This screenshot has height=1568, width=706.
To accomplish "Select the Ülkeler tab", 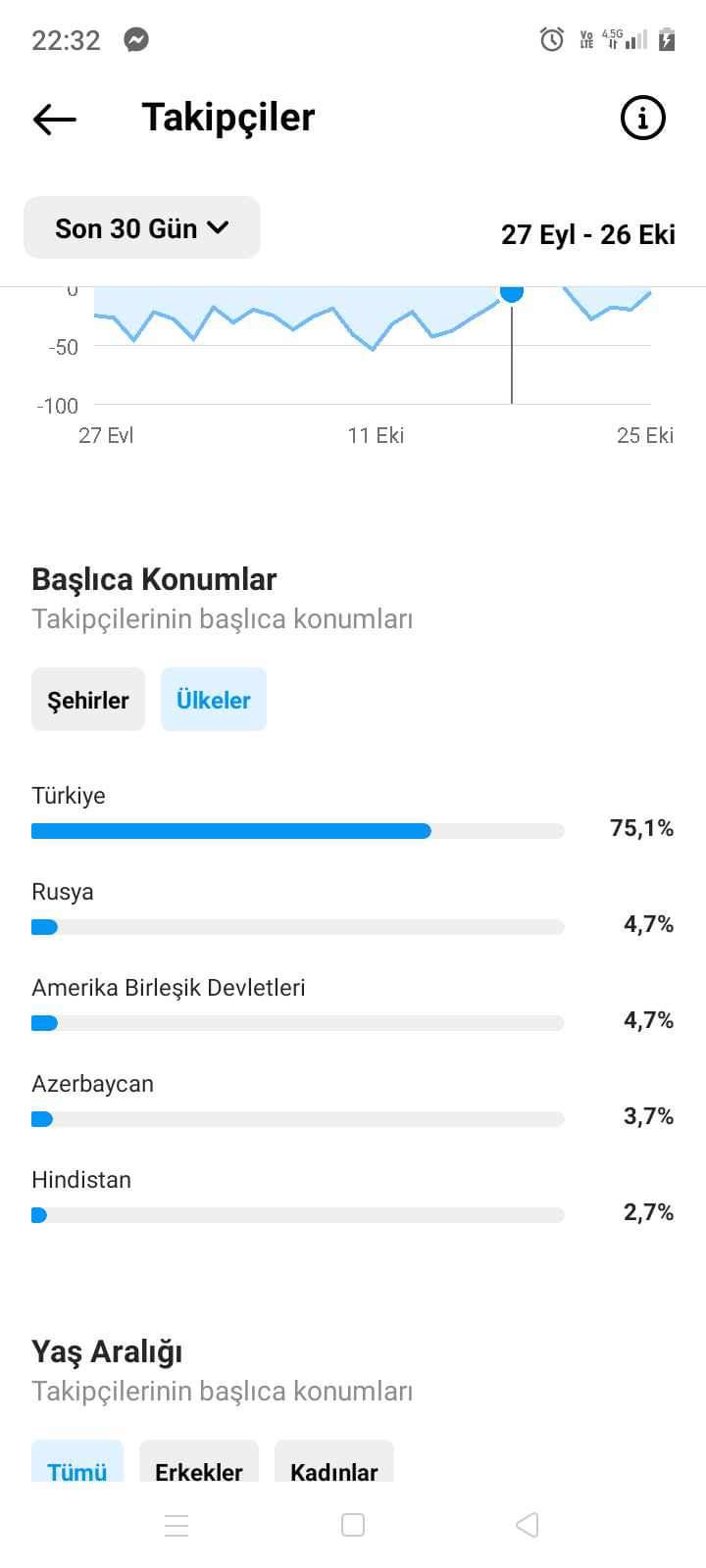I will (x=214, y=700).
